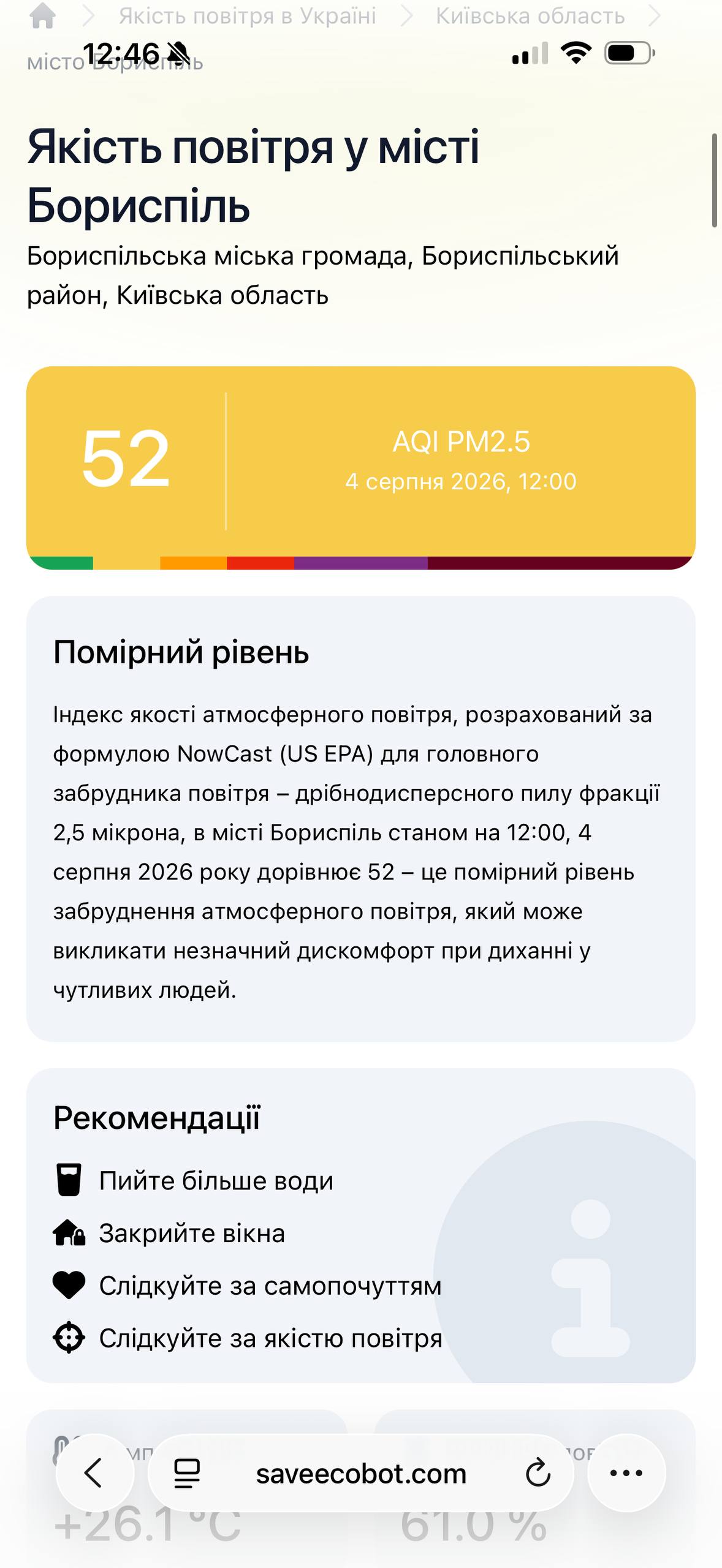Viewport: 722px width, 1568px height.
Task: Open the page options menu icon
Action: [x=187, y=1473]
